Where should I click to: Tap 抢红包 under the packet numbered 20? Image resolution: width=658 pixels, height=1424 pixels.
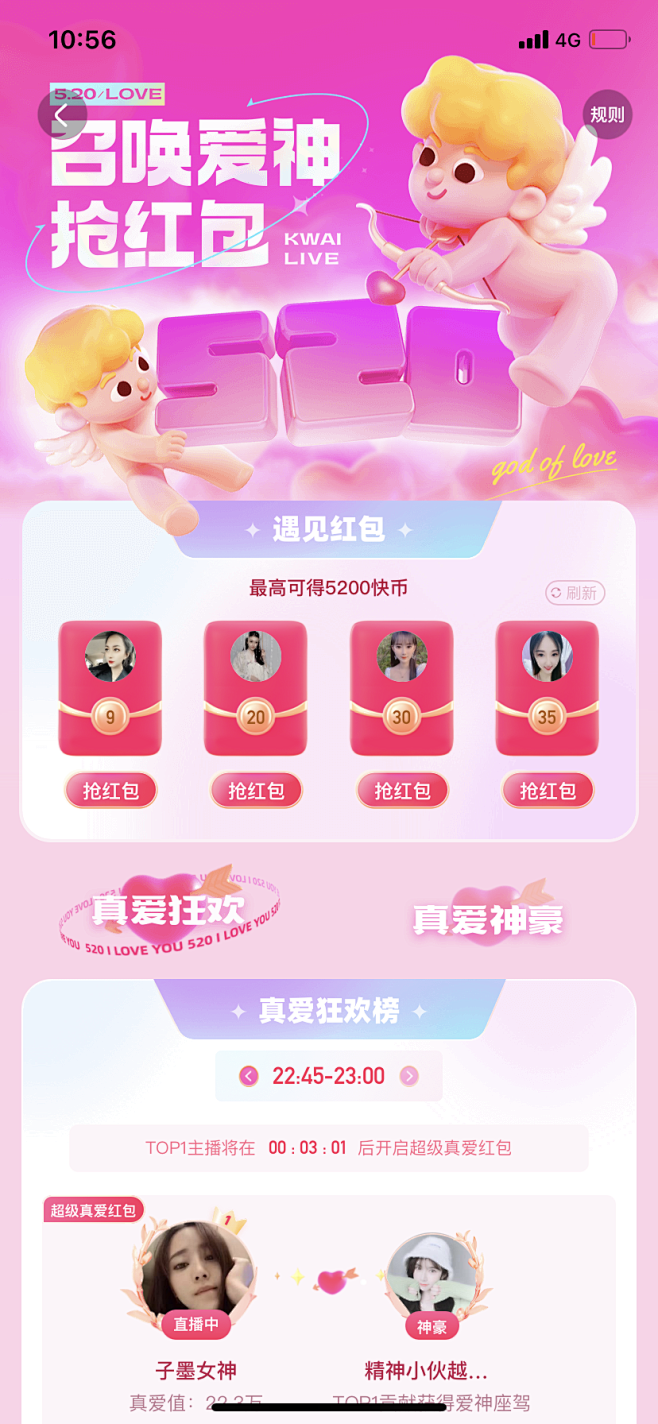[256, 791]
